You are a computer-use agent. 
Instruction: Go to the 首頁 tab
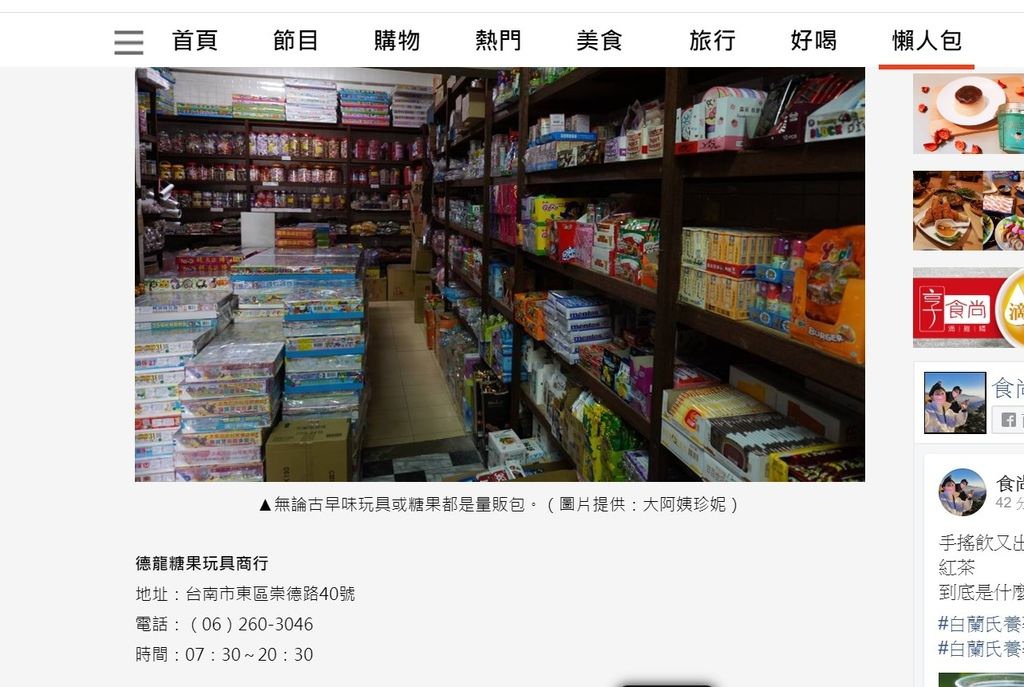click(x=195, y=41)
